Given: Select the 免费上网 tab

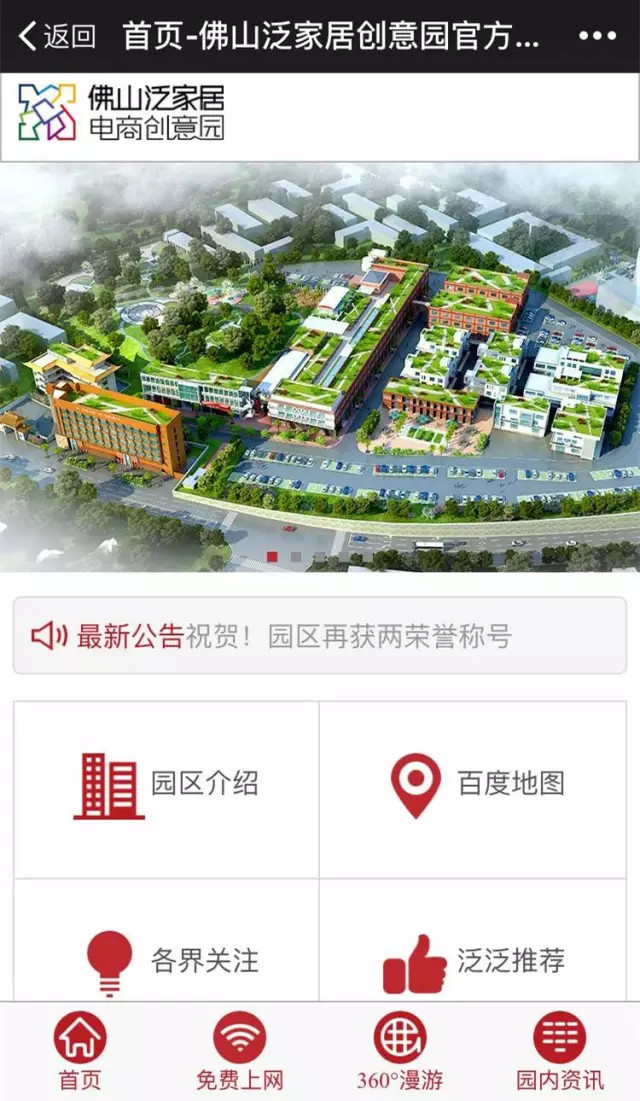Looking at the screenshot, I should click(240, 1051).
